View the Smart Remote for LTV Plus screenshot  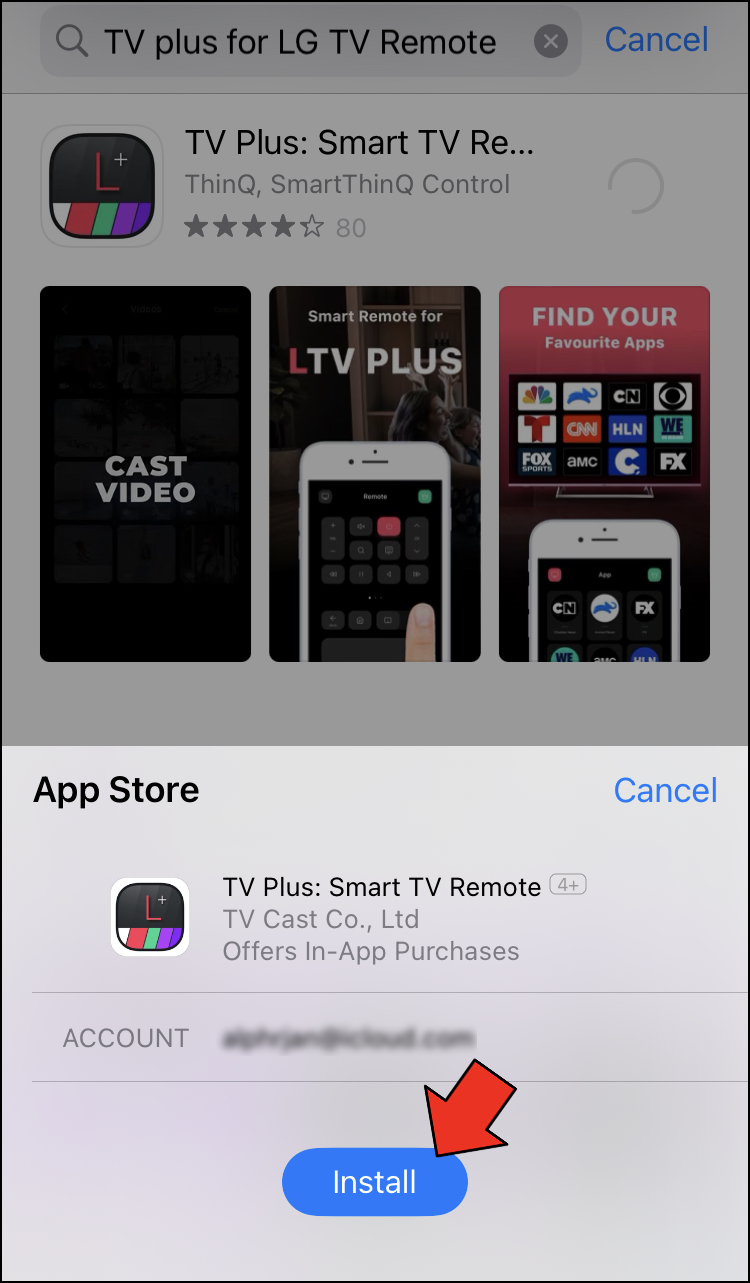(x=374, y=474)
